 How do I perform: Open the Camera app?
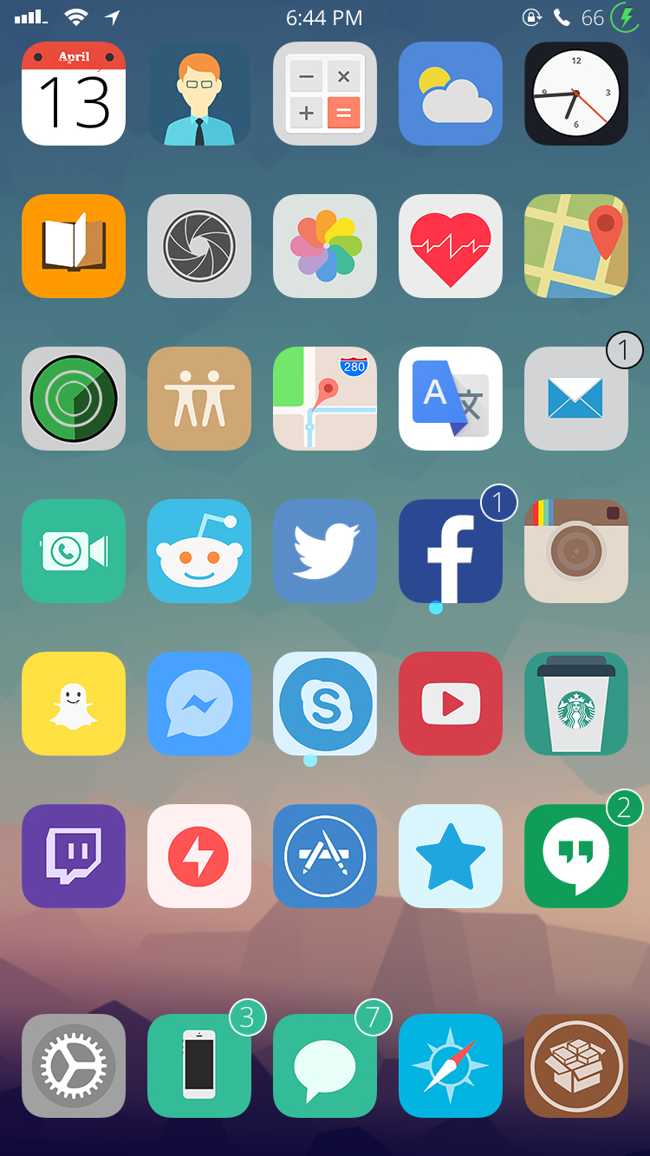coord(199,246)
